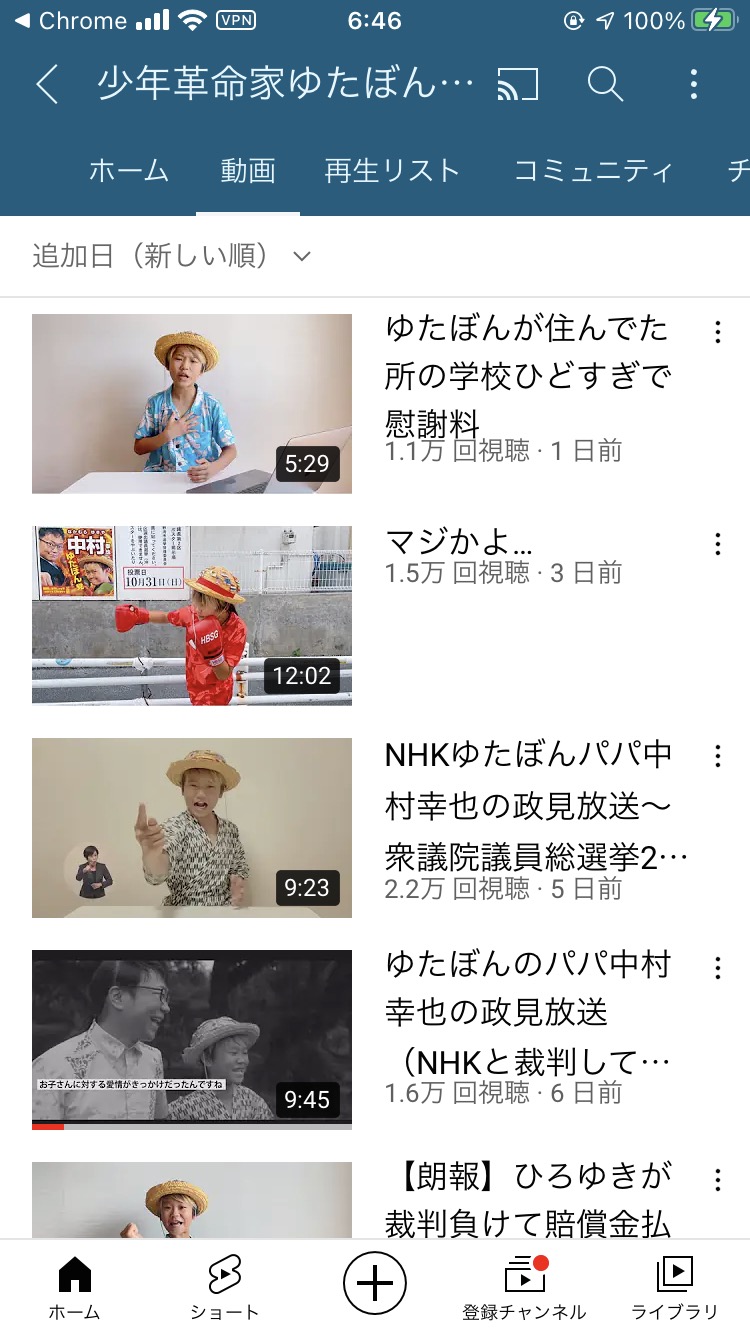Play the 5:29 video about 学校ひどすぎで慰謝料

pyautogui.click(x=192, y=404)
